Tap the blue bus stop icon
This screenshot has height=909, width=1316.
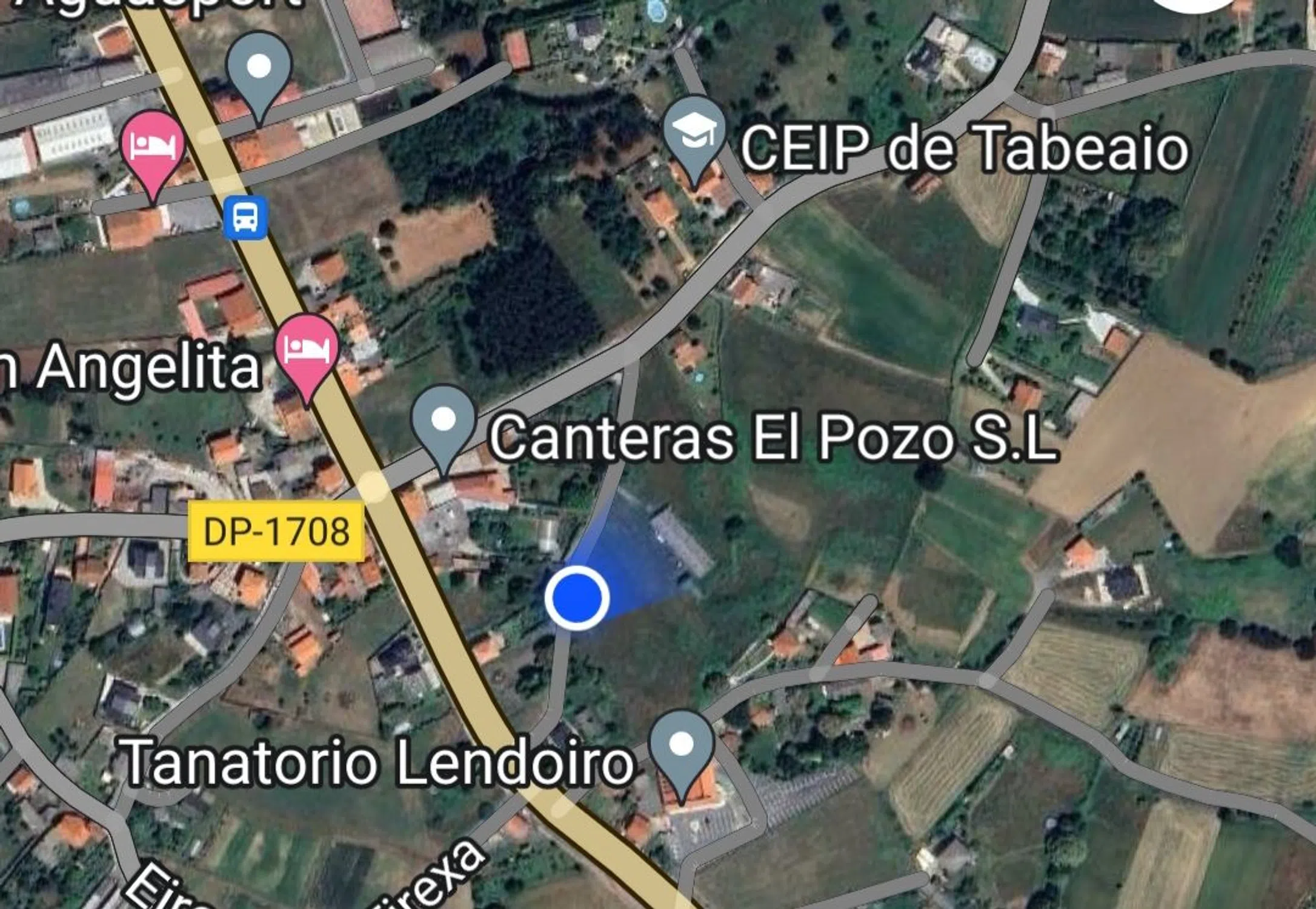pyautogui.click(x=245, y=217)
